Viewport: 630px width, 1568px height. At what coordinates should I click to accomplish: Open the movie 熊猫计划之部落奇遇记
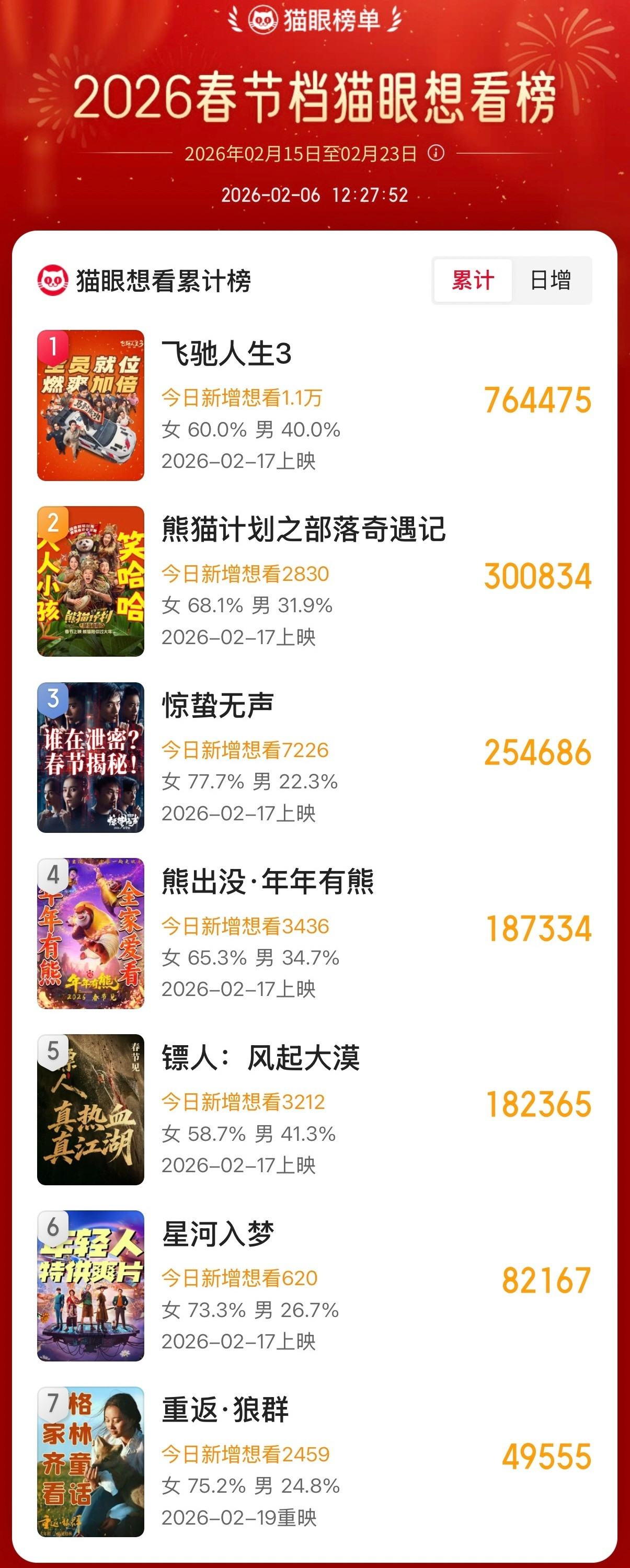tap(304, 530)
